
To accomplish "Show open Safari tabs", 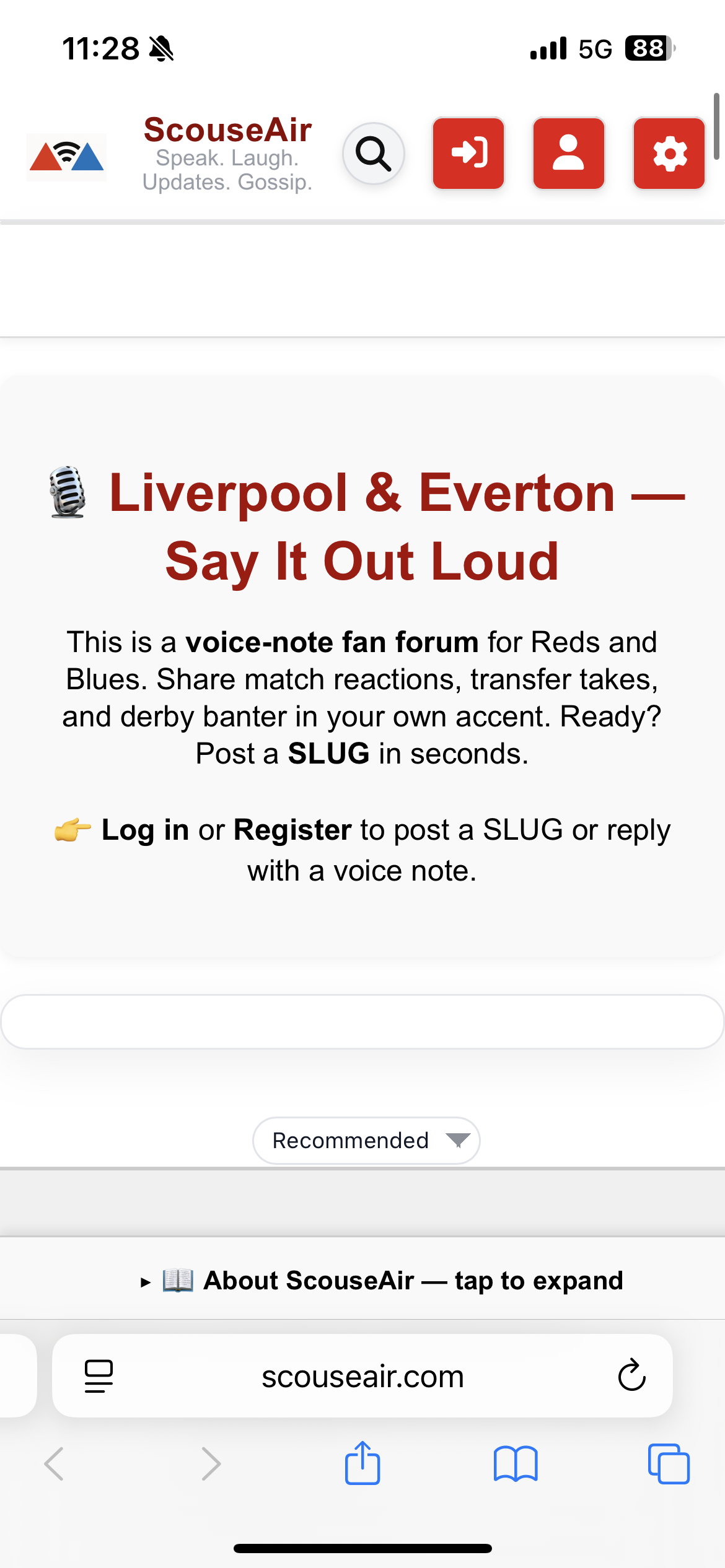I will point(669,1463).
